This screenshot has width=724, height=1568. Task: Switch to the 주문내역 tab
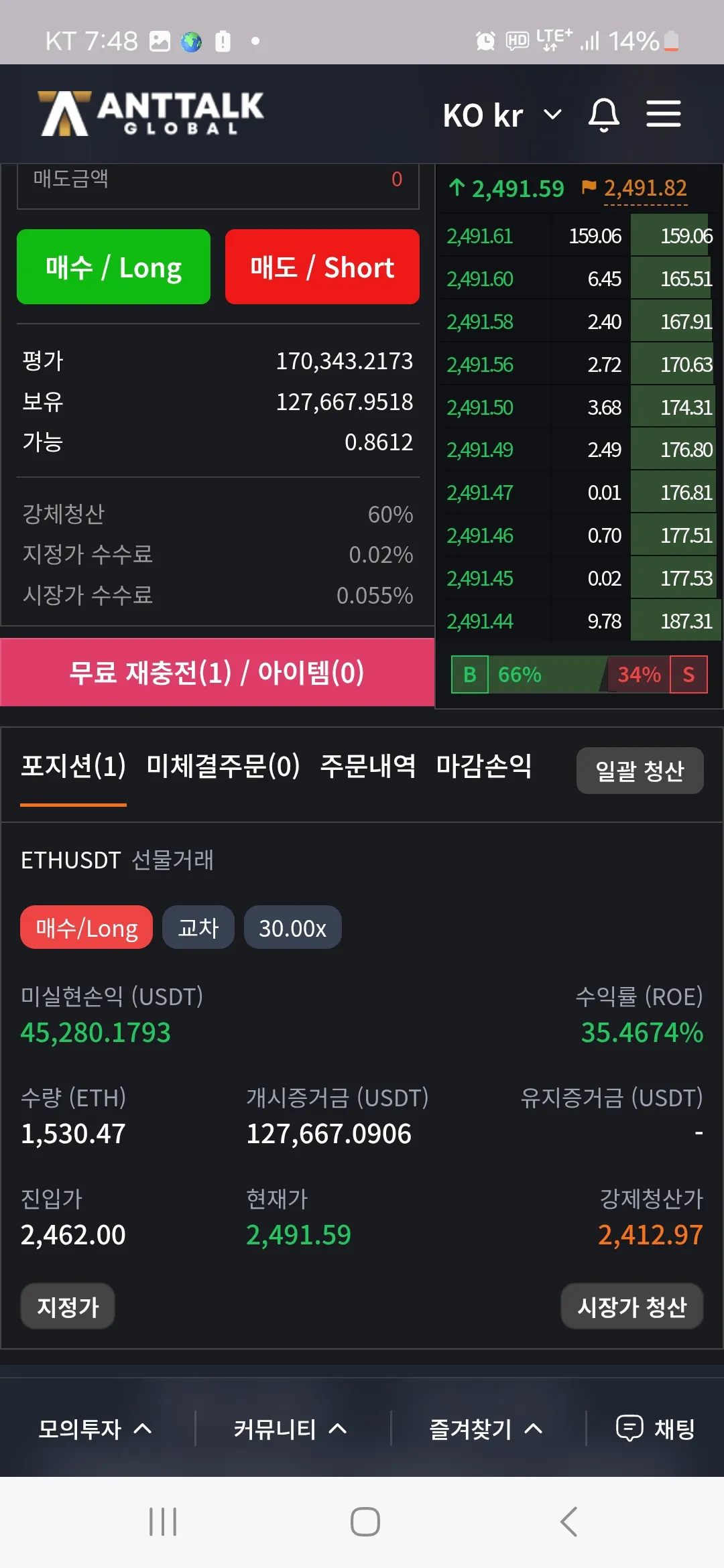click(x=368, y=766)
